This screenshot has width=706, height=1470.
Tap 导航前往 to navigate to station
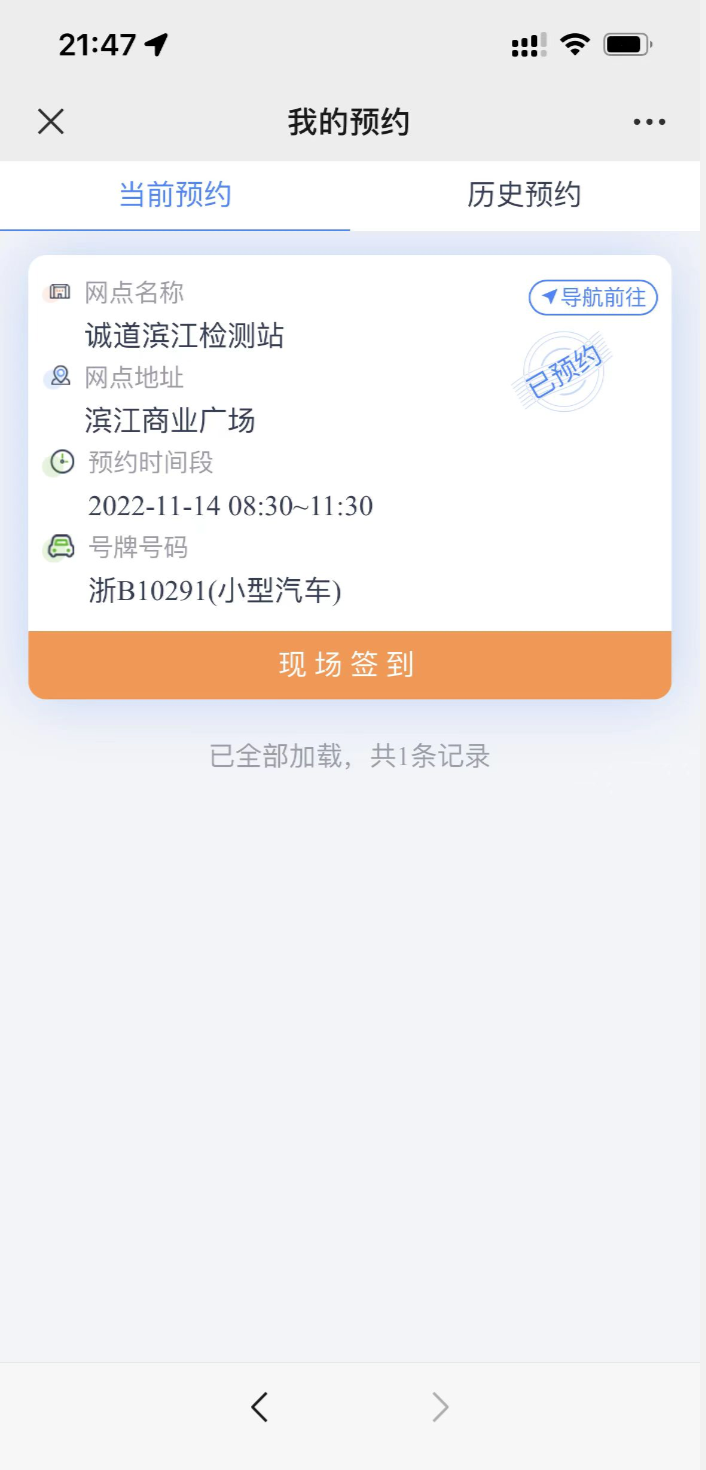(593, 298)
